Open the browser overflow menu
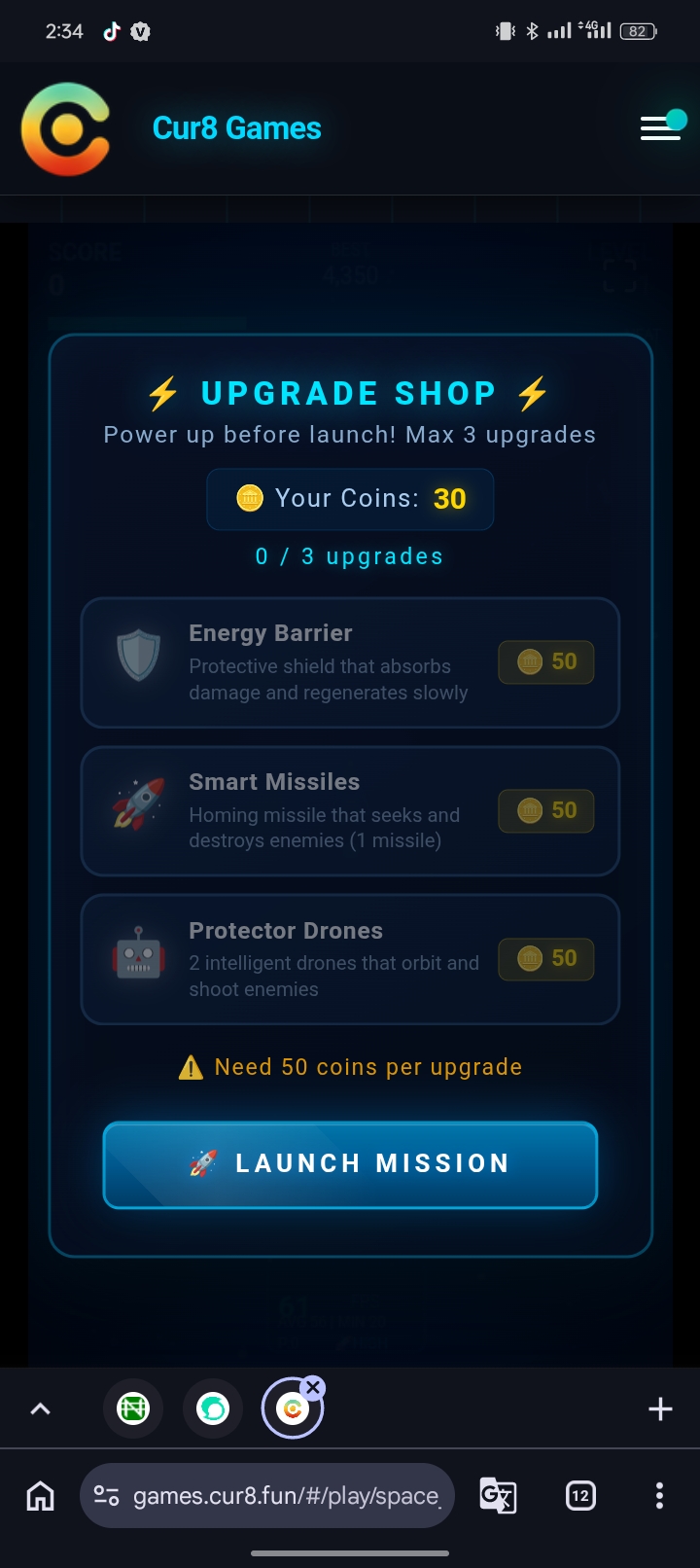This screenshot has height=1568, width=700. 659,1495
